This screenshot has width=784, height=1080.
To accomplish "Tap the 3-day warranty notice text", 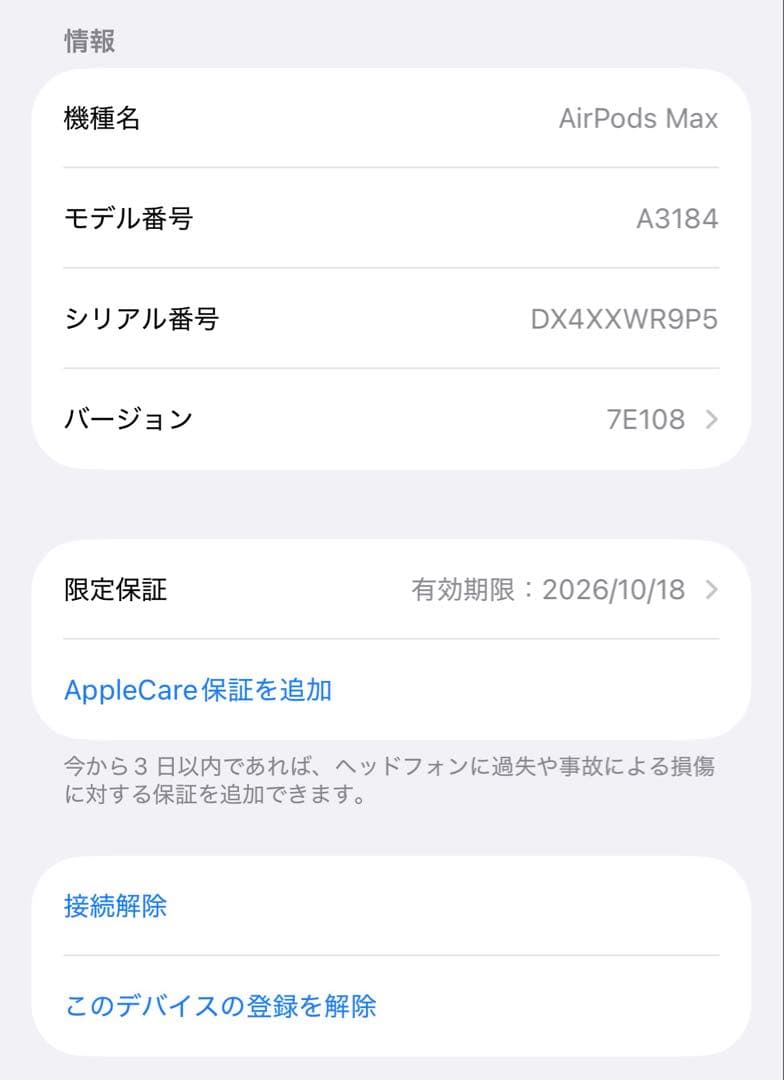I will 390,779.
